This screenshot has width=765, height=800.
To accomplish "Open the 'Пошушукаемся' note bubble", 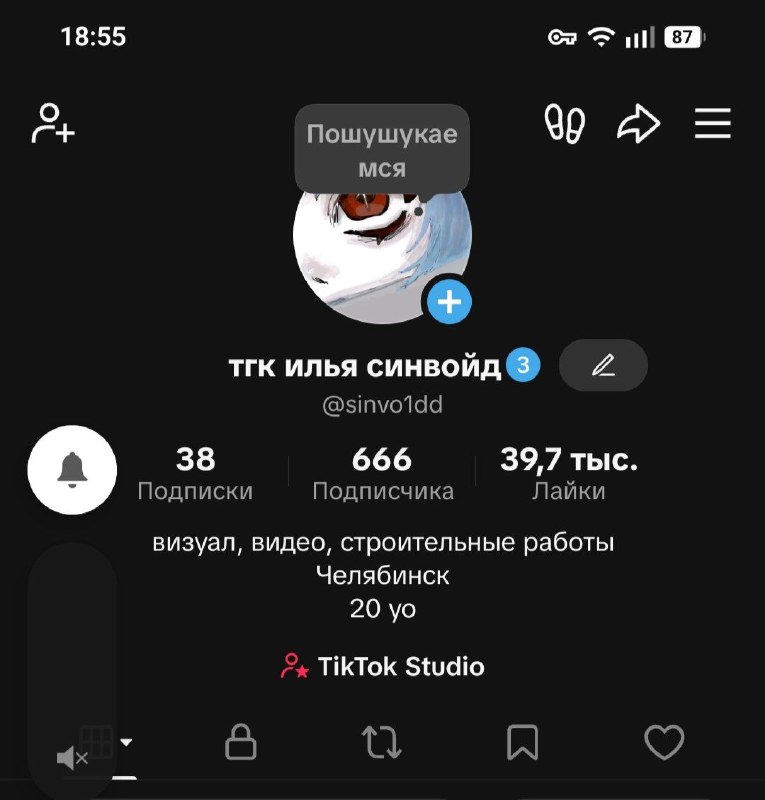I will click(382, 149).
